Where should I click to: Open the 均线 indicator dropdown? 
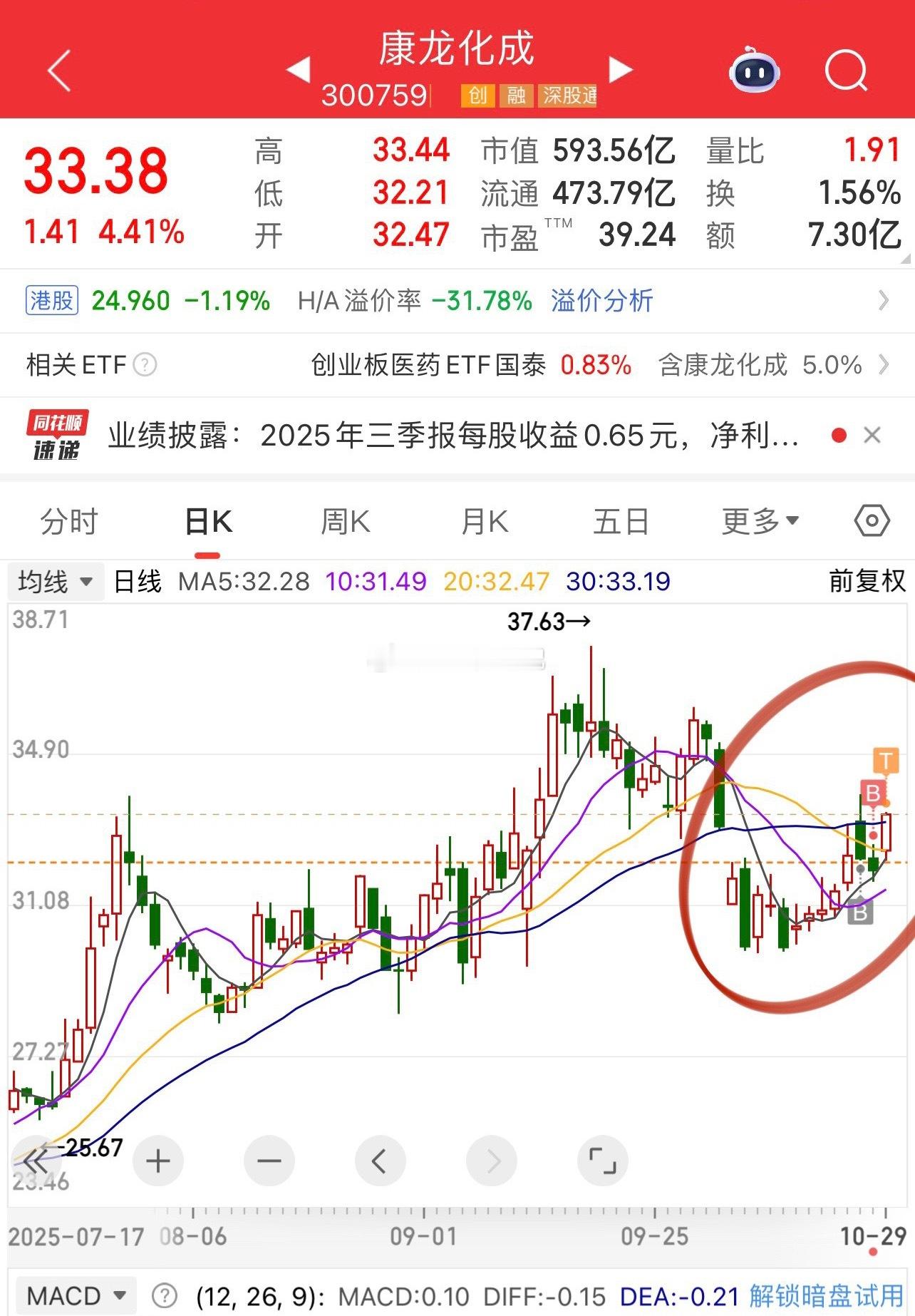[56, 581]
